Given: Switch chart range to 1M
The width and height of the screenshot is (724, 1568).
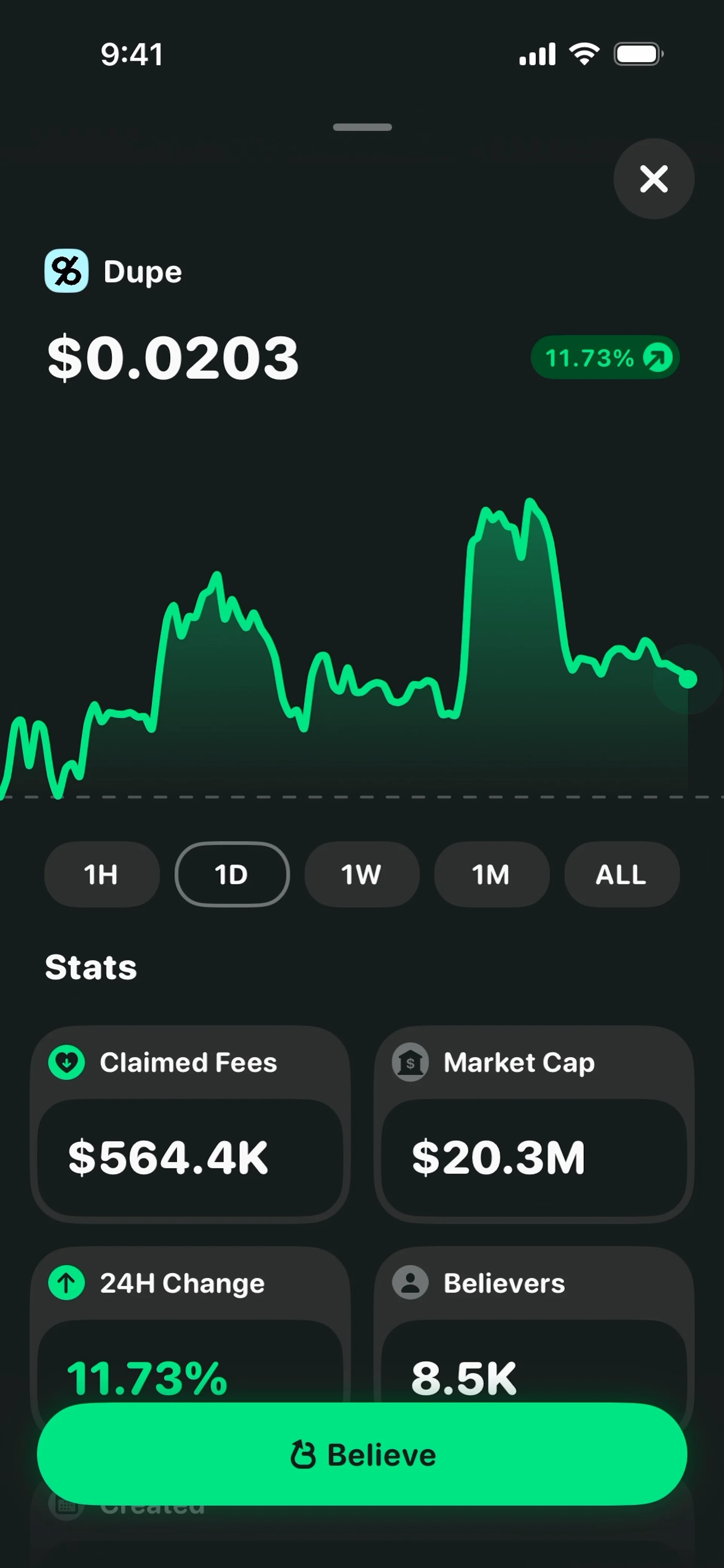Looking at the screenshot, I should tap(491, 874).
